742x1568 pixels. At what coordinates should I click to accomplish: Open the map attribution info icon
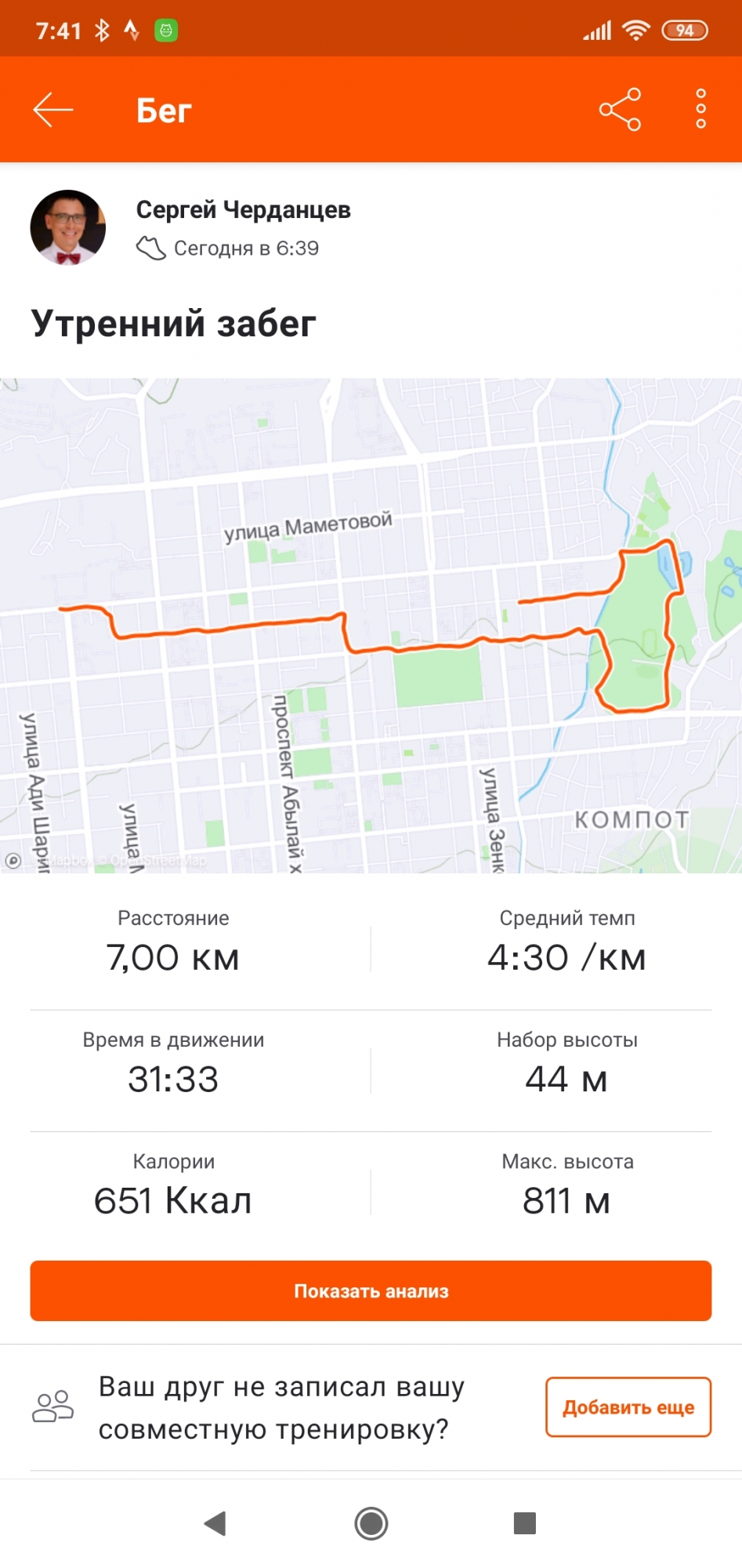13,860
